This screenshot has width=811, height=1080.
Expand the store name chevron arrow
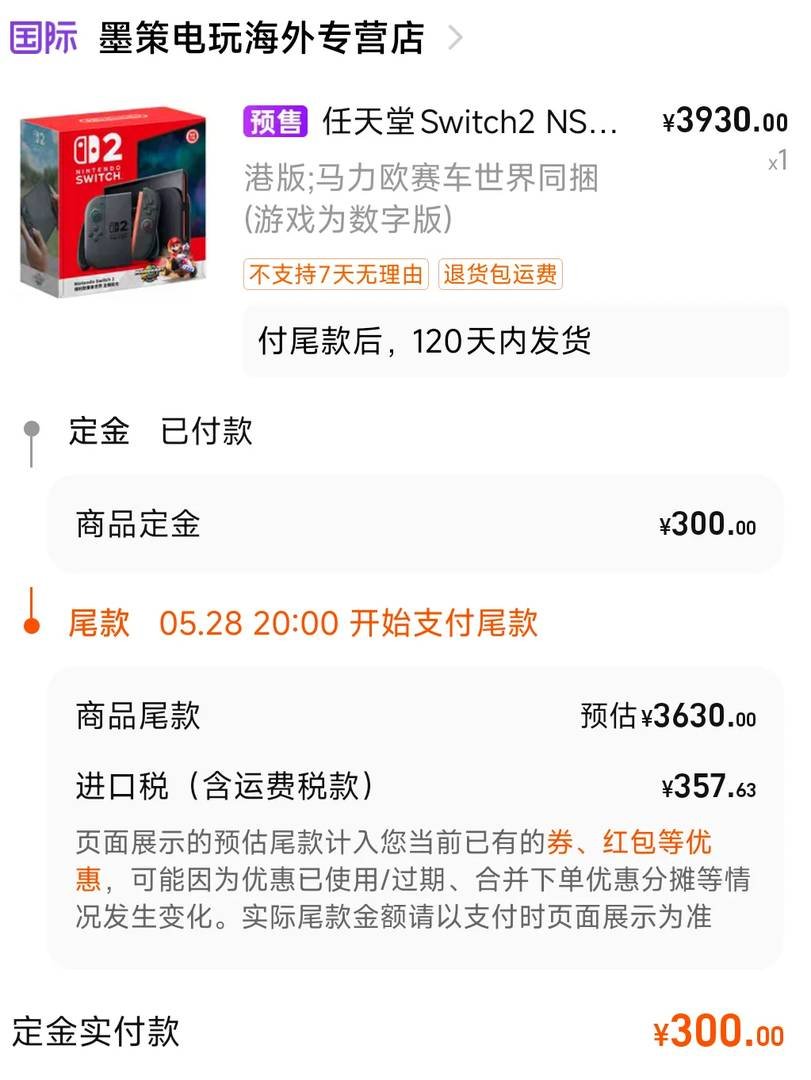(455, 39)
